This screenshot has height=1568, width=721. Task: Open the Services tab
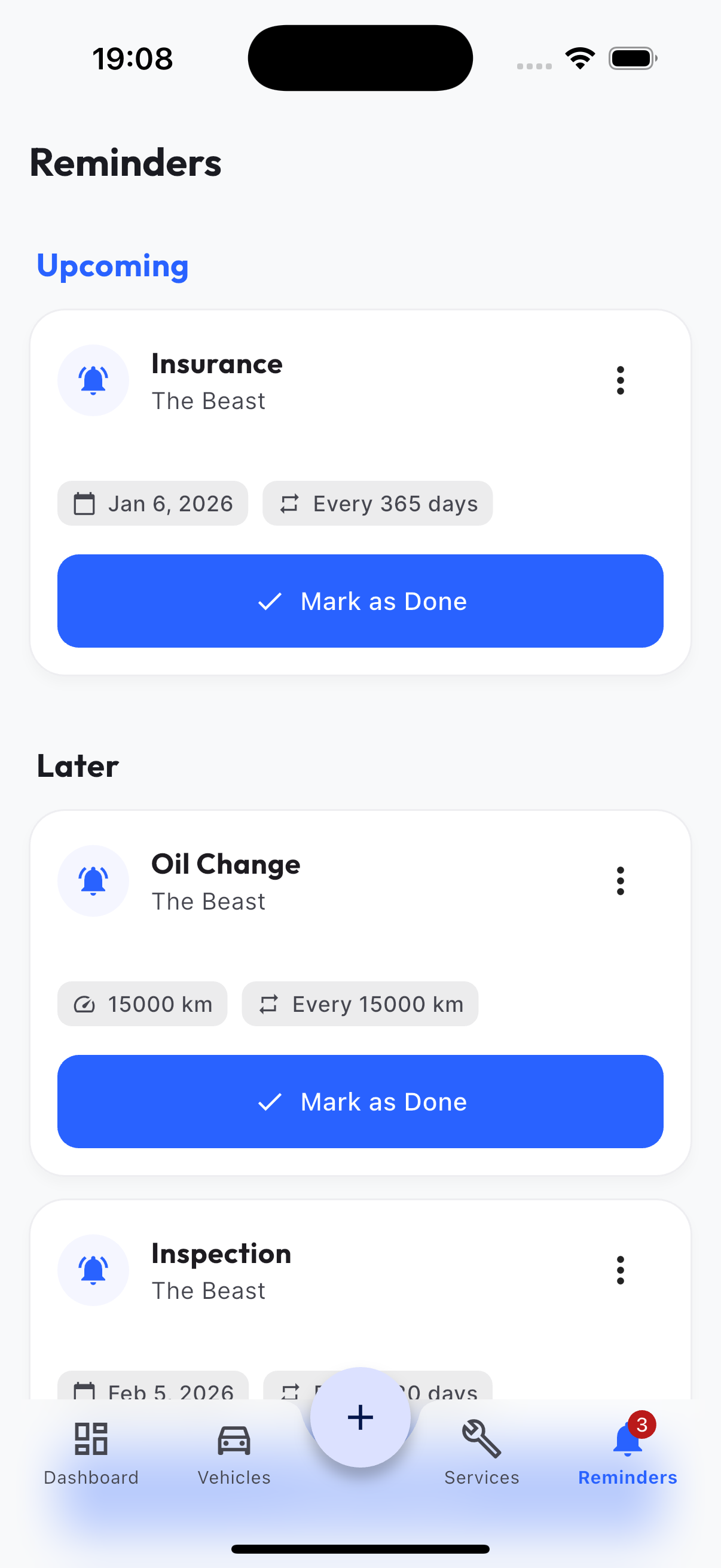481,1452
